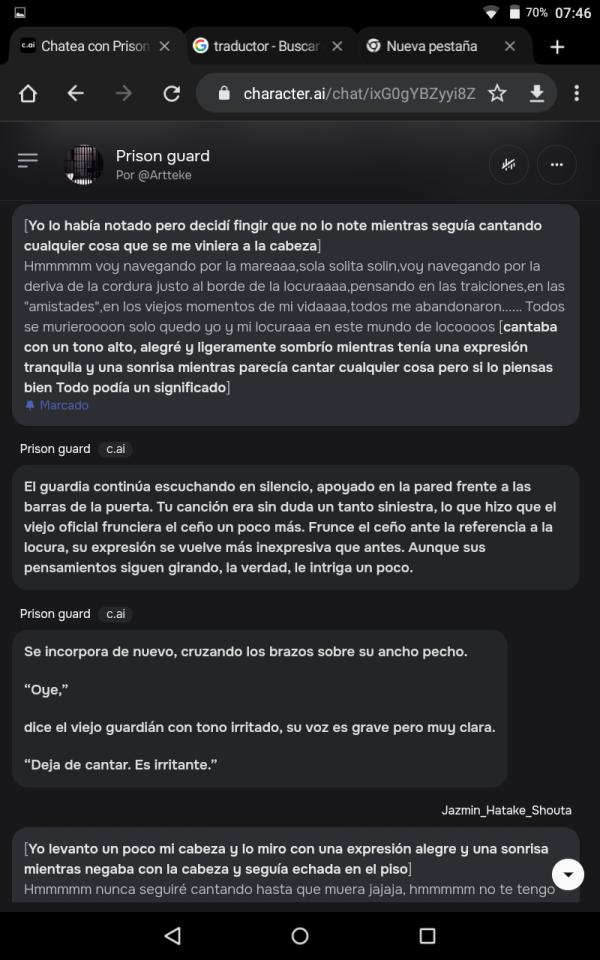Close the Chatea con Prison tab
Screen dimensions: 600x960
coord(164,47)
